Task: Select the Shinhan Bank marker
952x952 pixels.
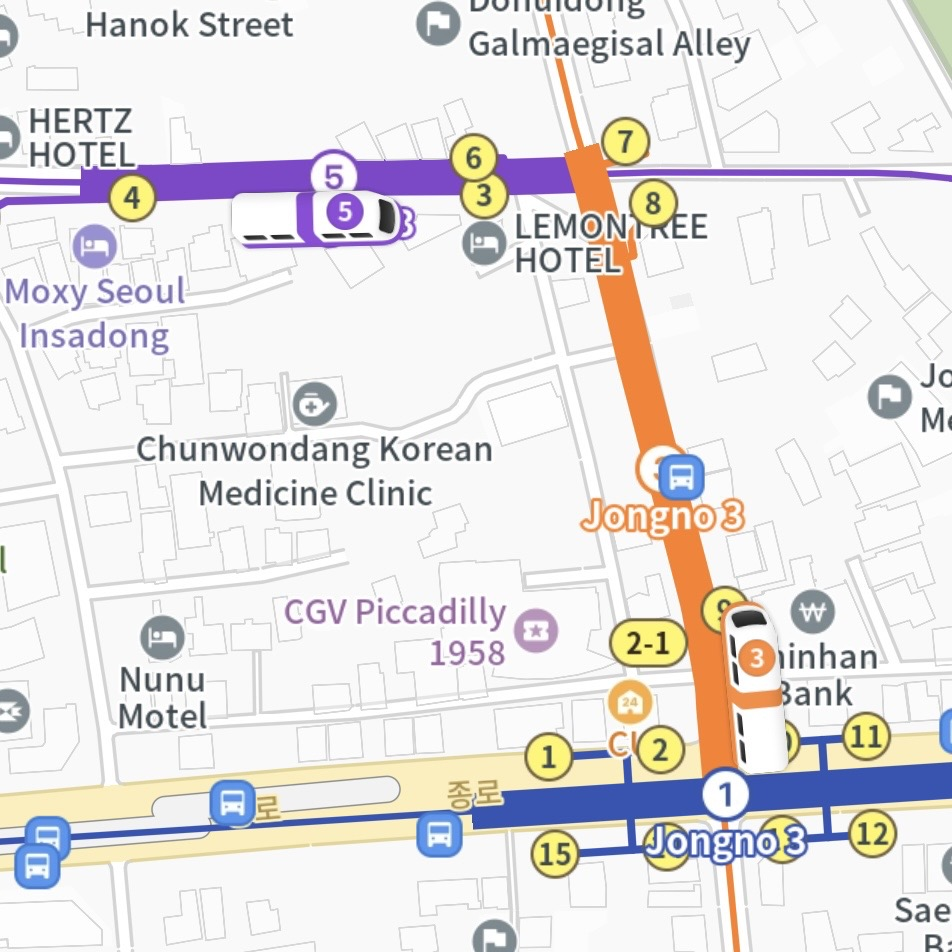Action: [812, 611]
